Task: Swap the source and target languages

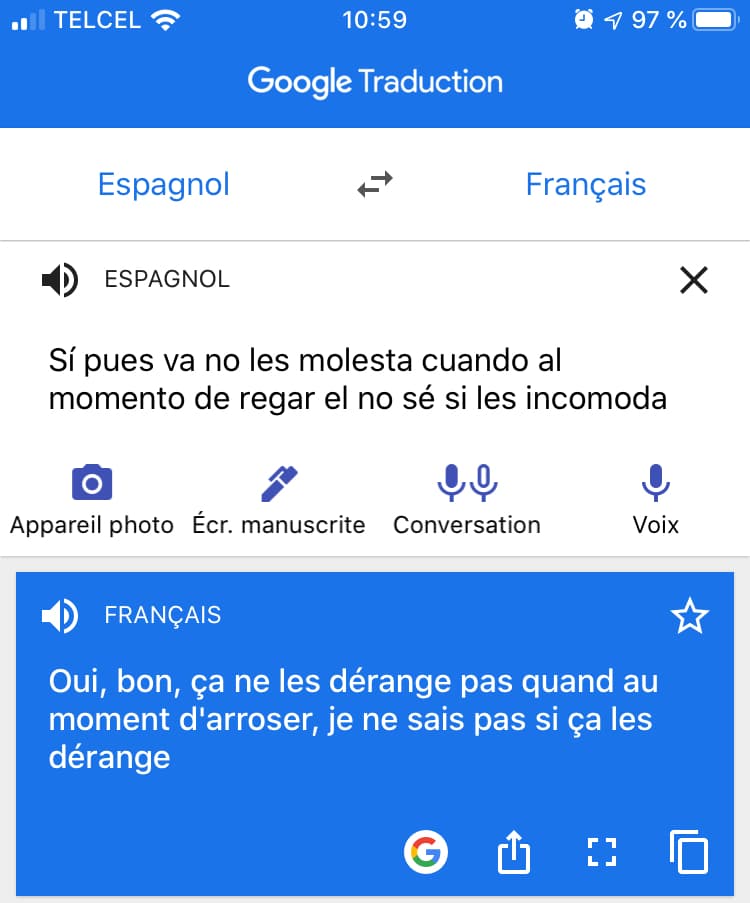Action: [x=375, y=184]
